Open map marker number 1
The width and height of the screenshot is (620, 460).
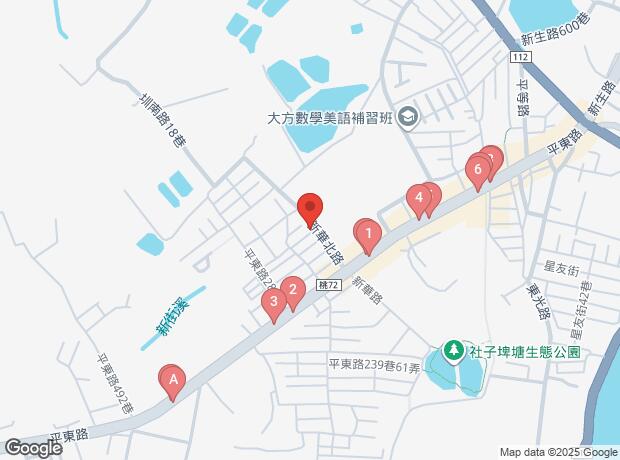point(368,237)
